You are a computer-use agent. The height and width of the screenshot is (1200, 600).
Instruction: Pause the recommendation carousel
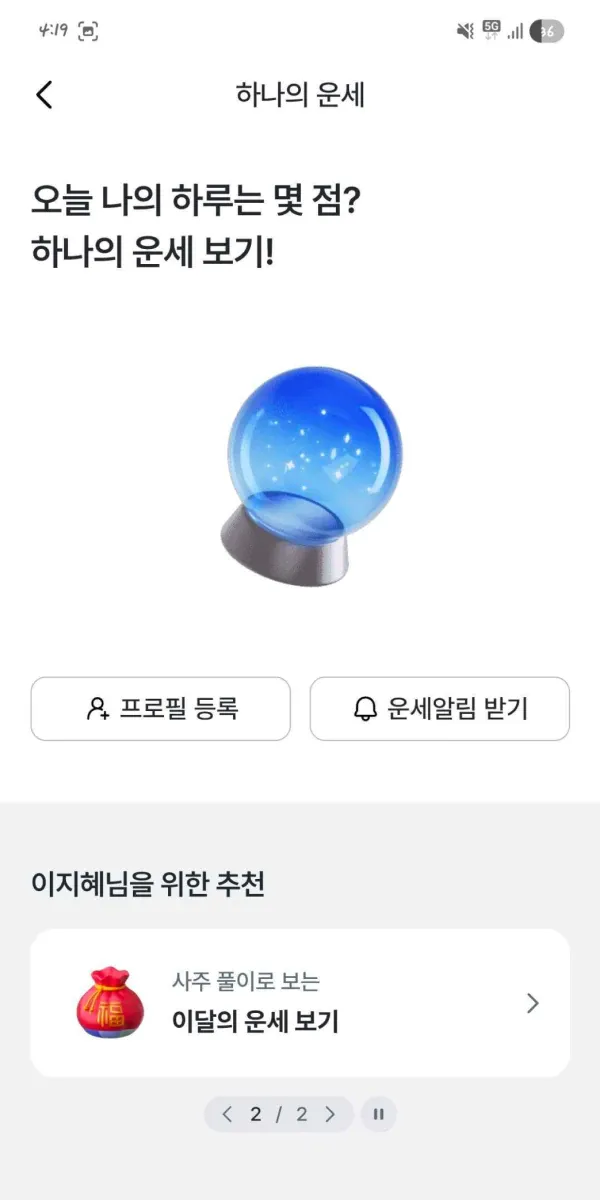[379, 1114]
